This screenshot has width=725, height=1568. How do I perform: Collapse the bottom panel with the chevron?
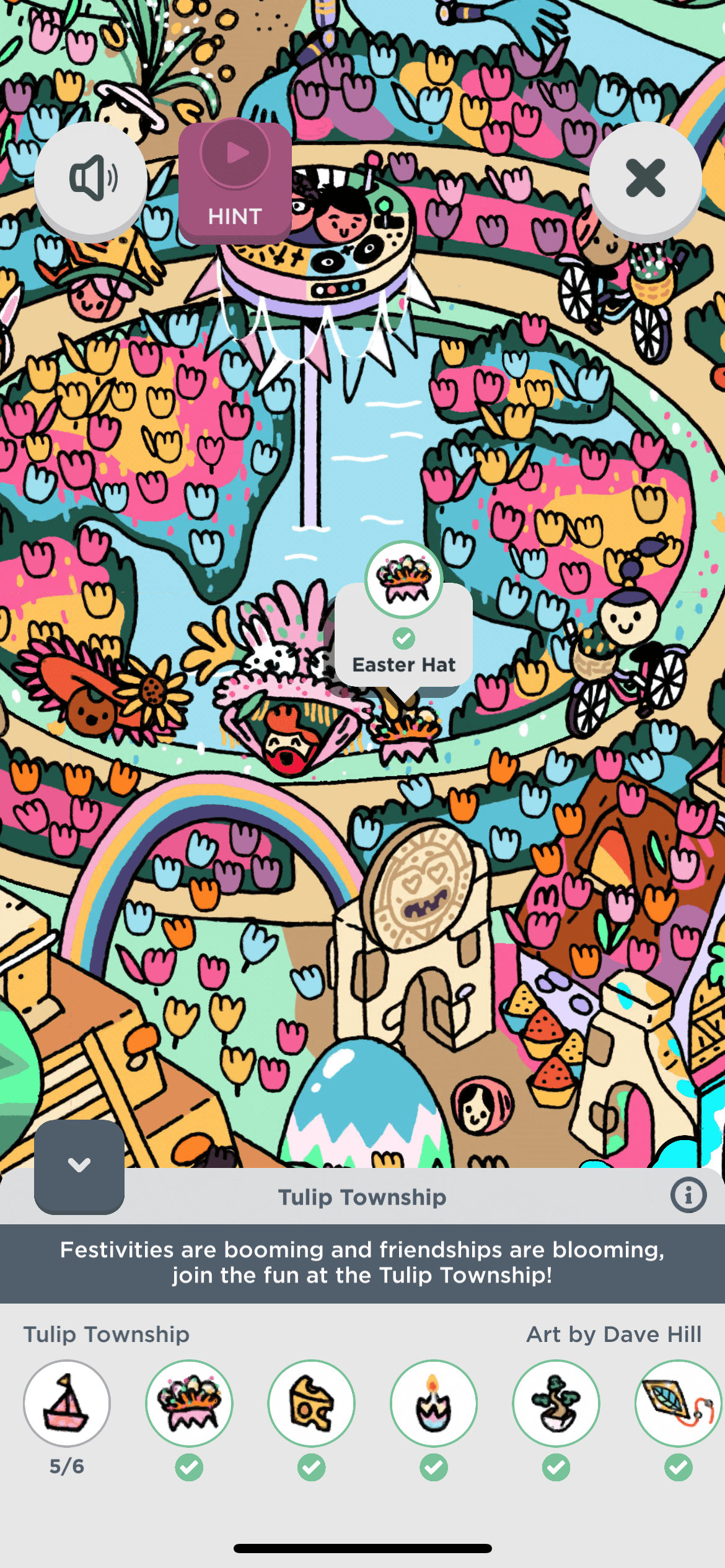79,1165
